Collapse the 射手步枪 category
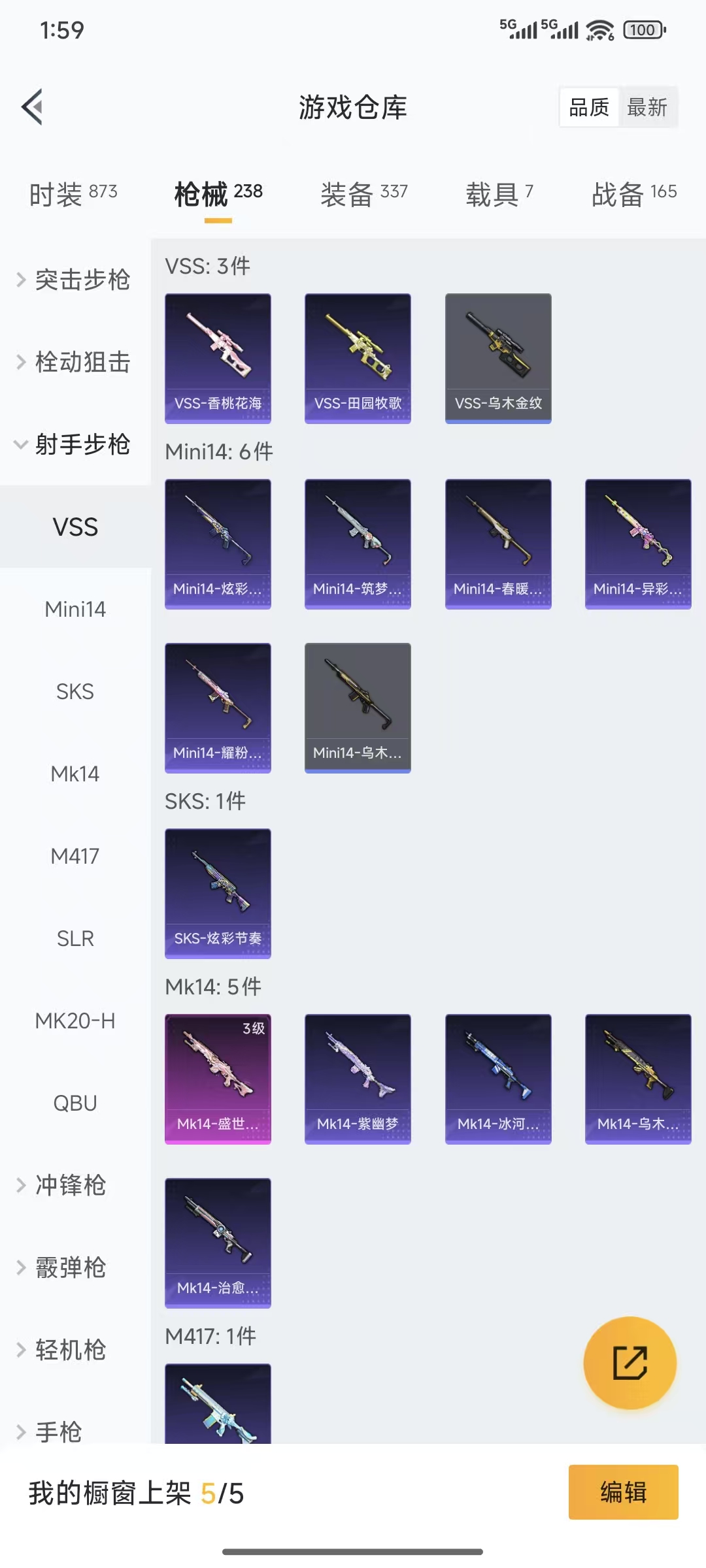 (x=75, y=444)
